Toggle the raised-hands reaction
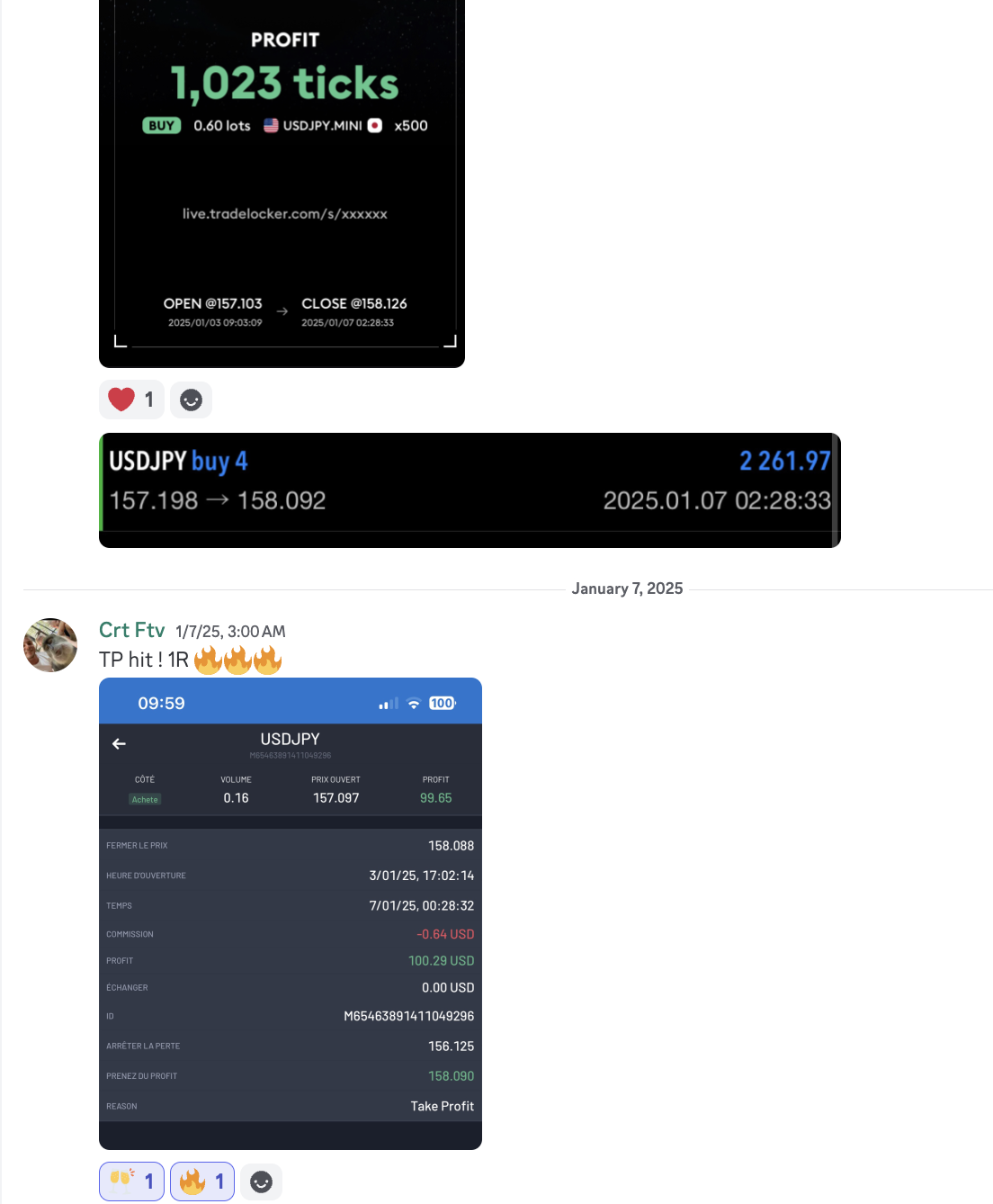 [x=130, y=1181]
